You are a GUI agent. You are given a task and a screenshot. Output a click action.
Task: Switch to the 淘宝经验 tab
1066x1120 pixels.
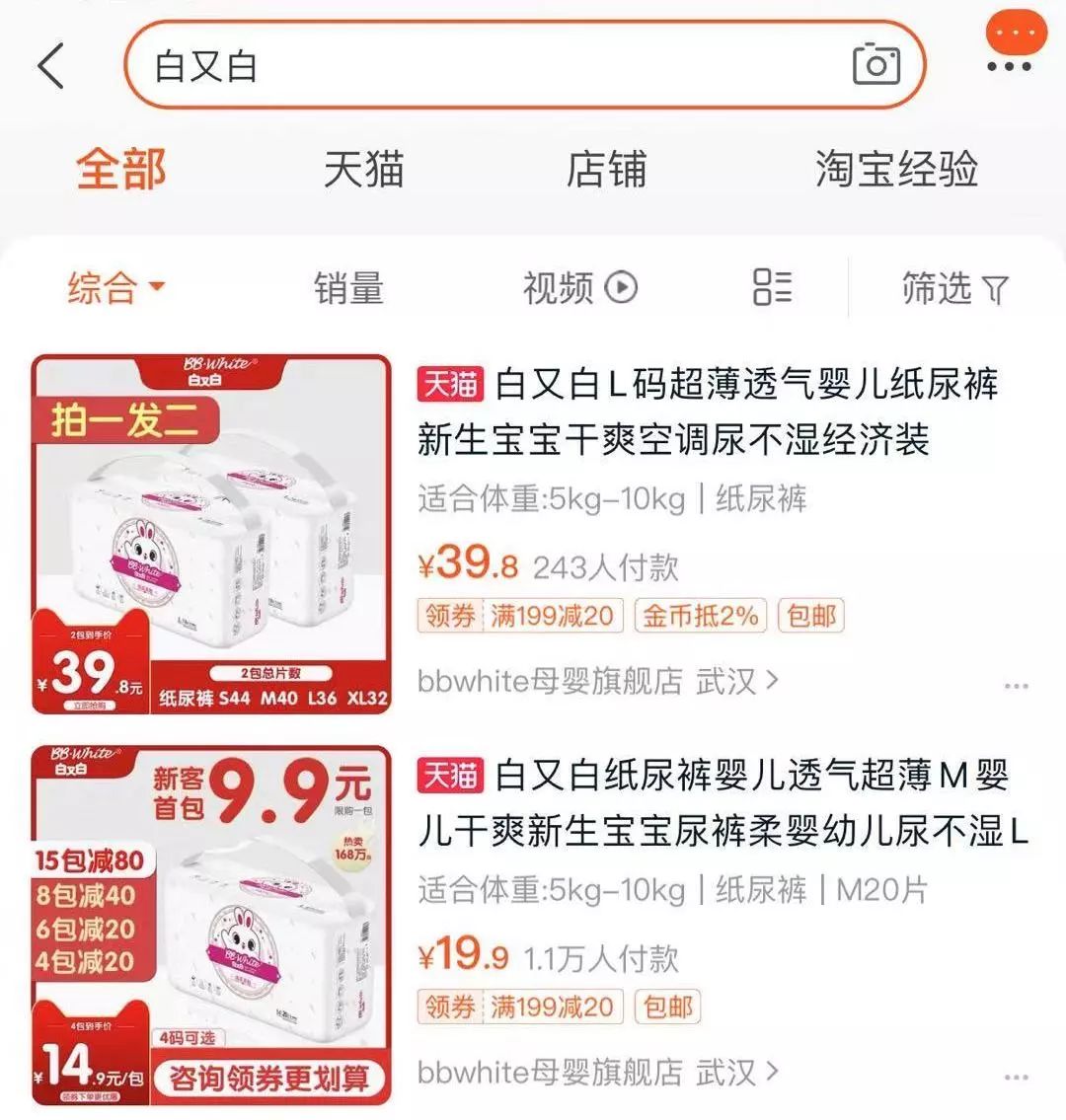click(x=895, y=169)
